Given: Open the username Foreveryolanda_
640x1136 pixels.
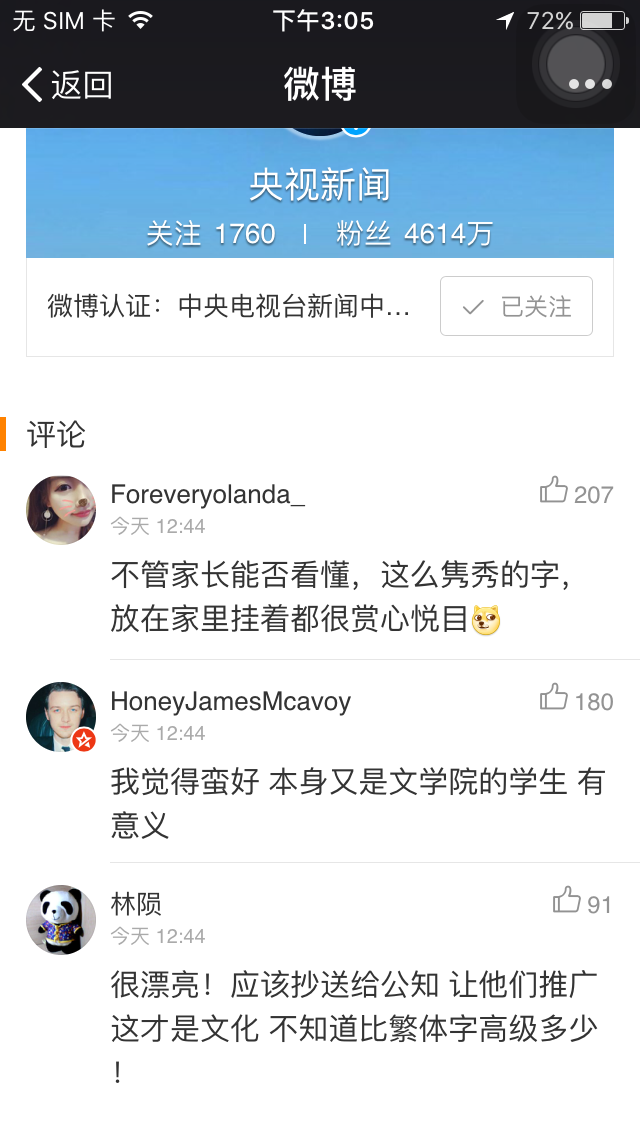Looking at the screenshot, I should coord(208,495).
